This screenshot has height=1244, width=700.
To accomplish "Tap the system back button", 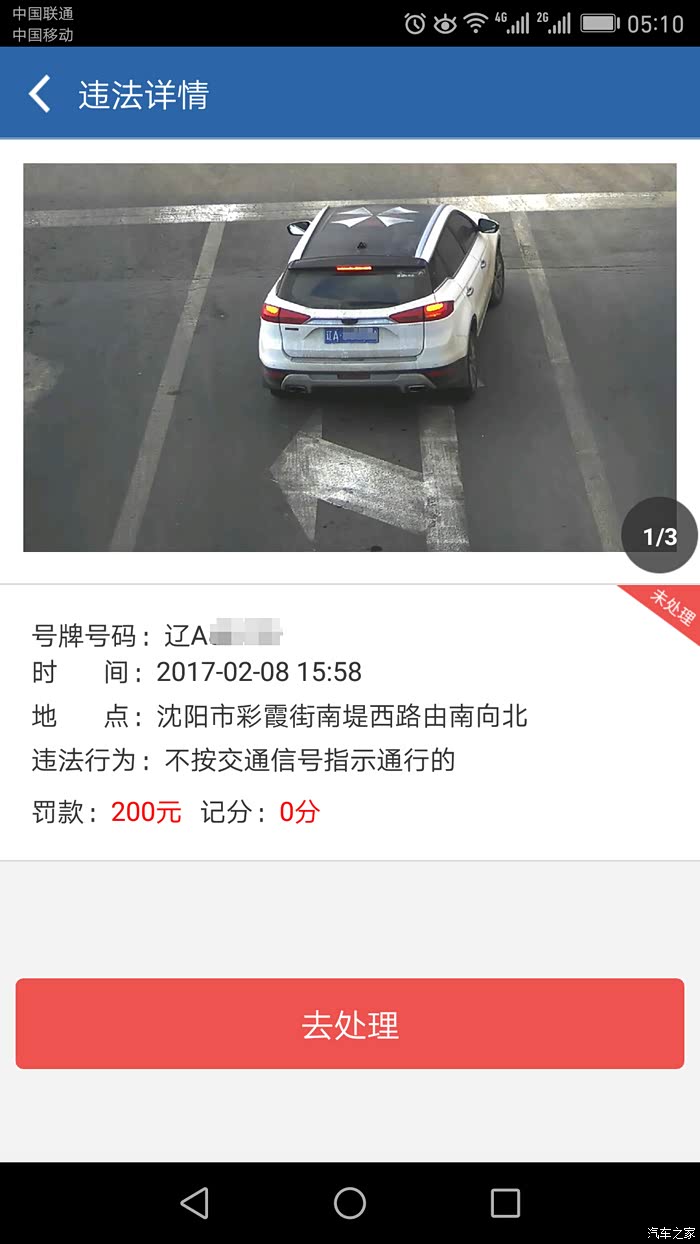I will (194, 1203).
